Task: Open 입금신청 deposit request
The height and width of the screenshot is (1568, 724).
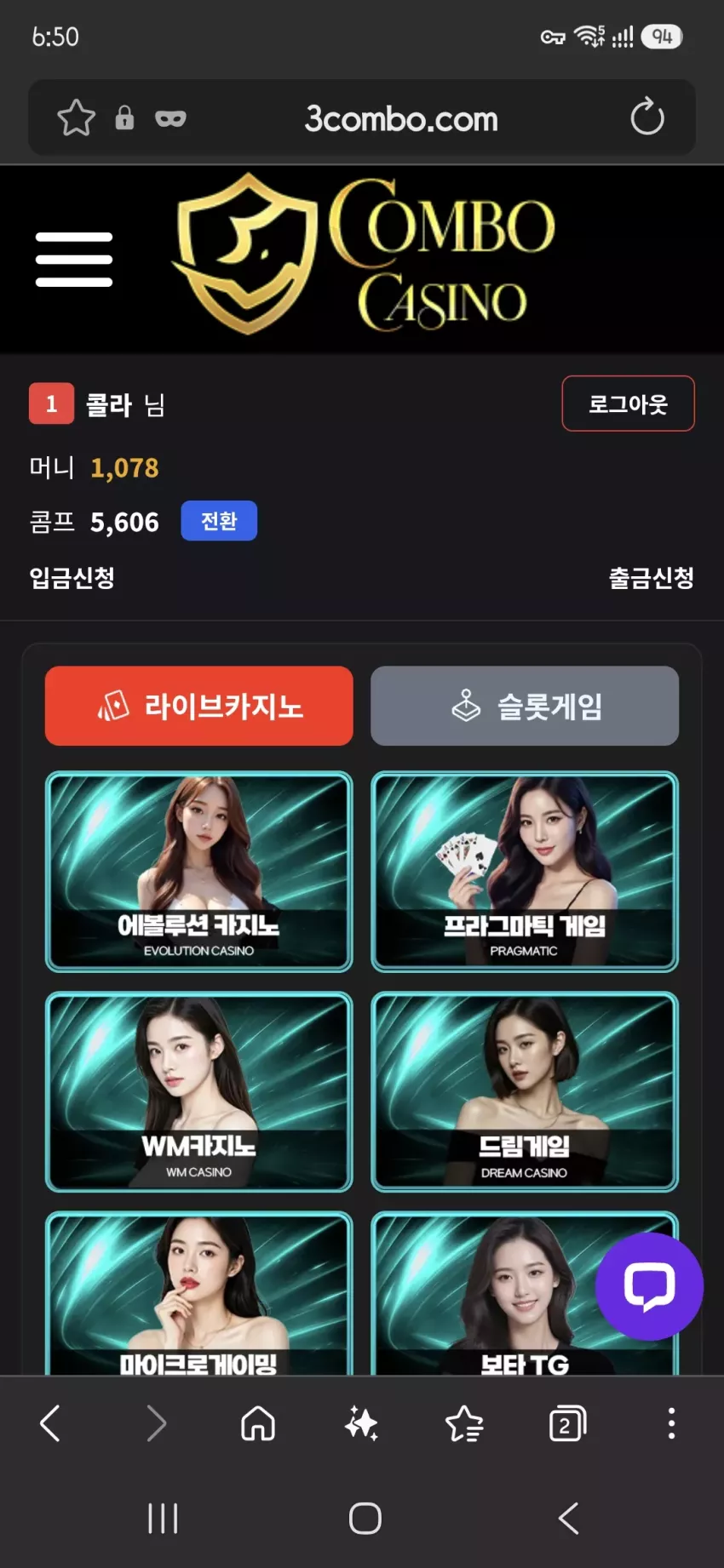Action: [x=72, y=578]
